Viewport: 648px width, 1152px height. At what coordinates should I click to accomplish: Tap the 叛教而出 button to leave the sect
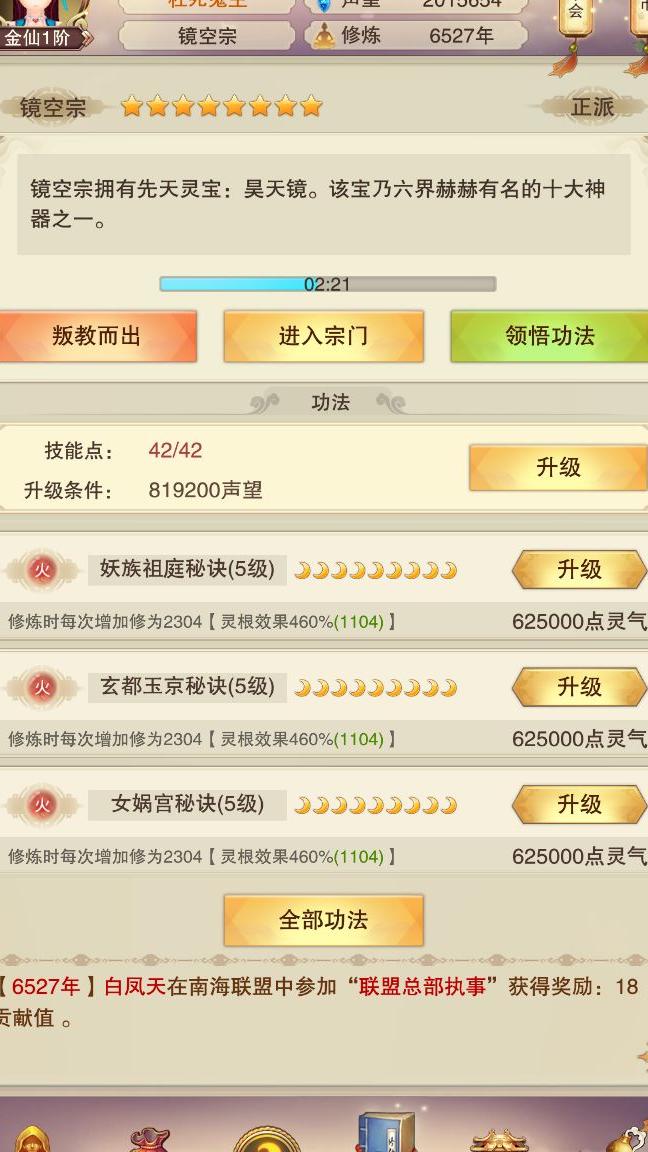click(97, 337)
